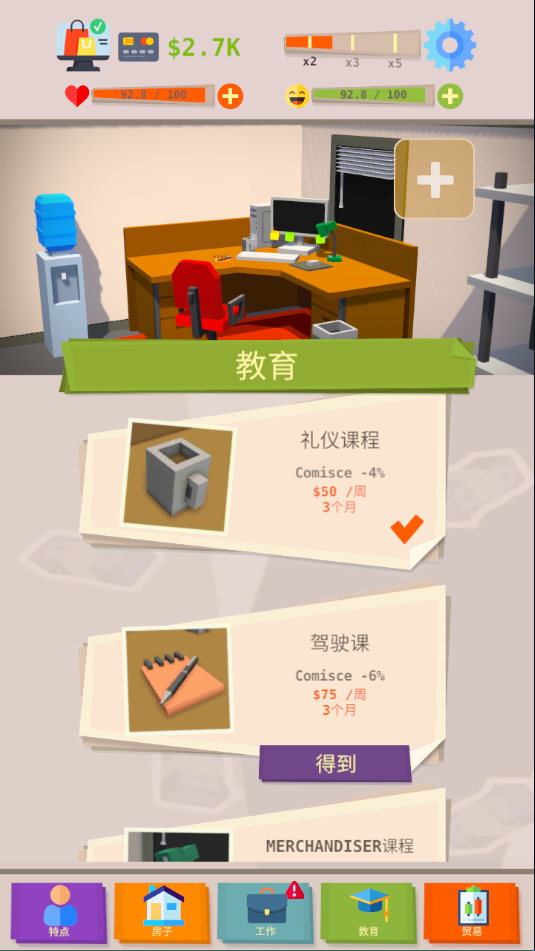The image size is (535, 951).
Task: Go to the 教育 tab
Action: click(x=369, y=913)
